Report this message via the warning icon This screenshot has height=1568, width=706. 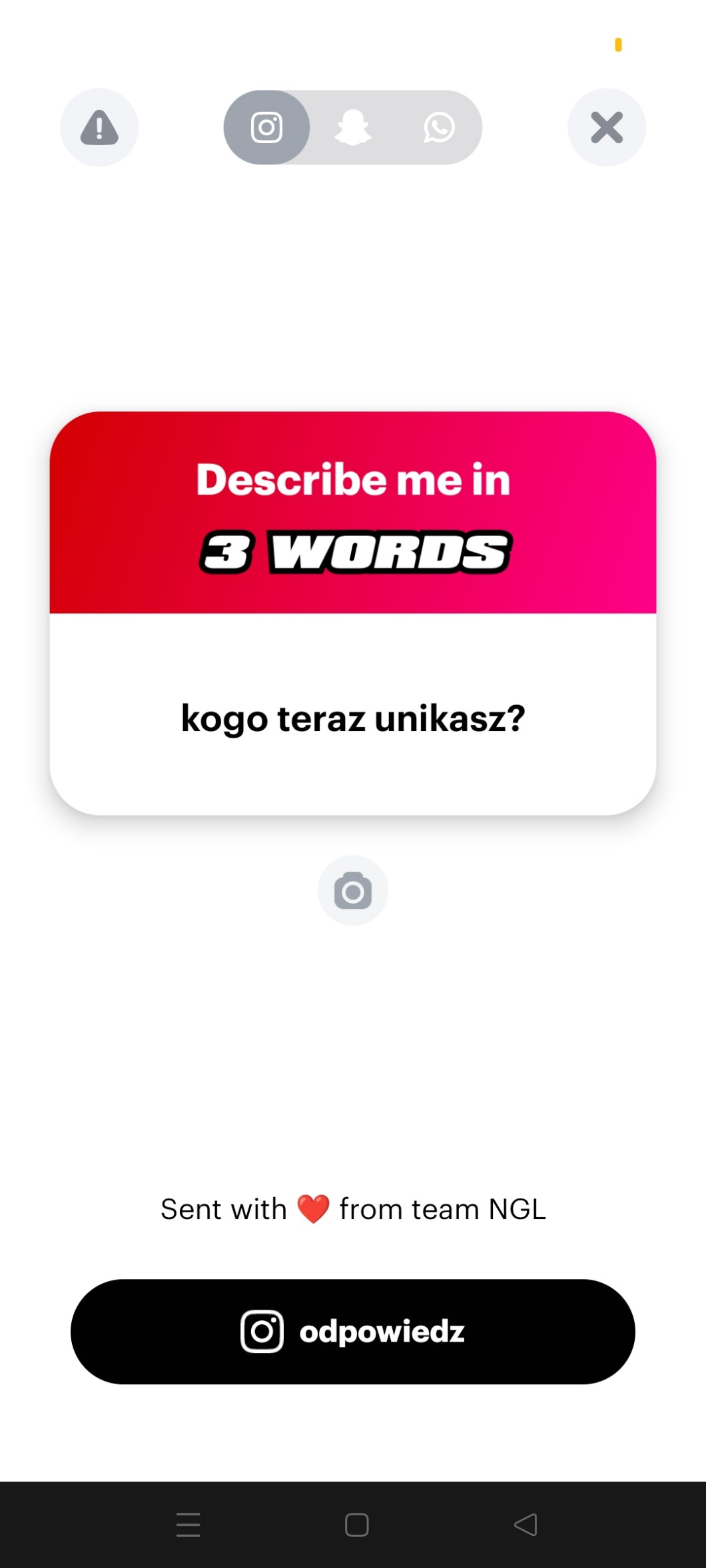(99, 127)
